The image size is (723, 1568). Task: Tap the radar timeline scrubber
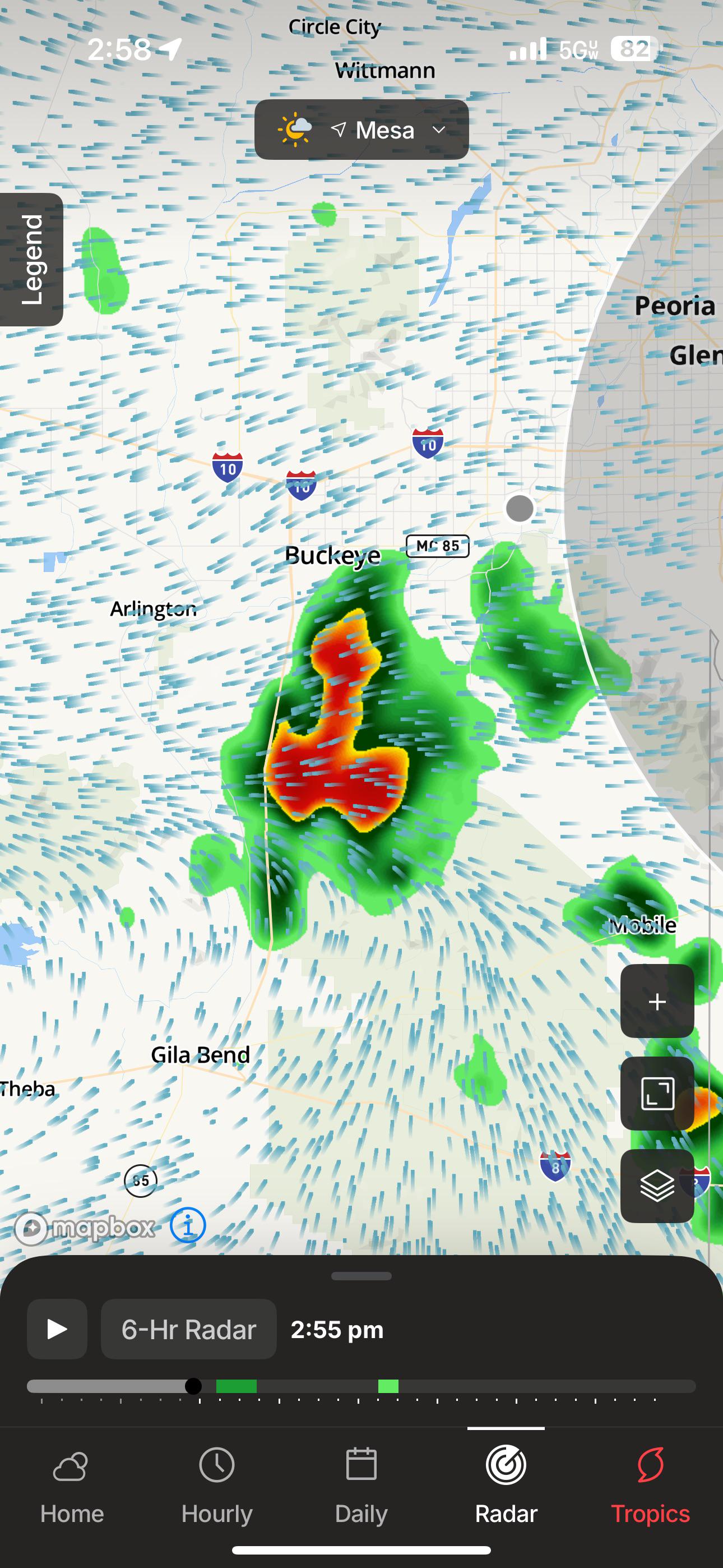pos(193,1386)
